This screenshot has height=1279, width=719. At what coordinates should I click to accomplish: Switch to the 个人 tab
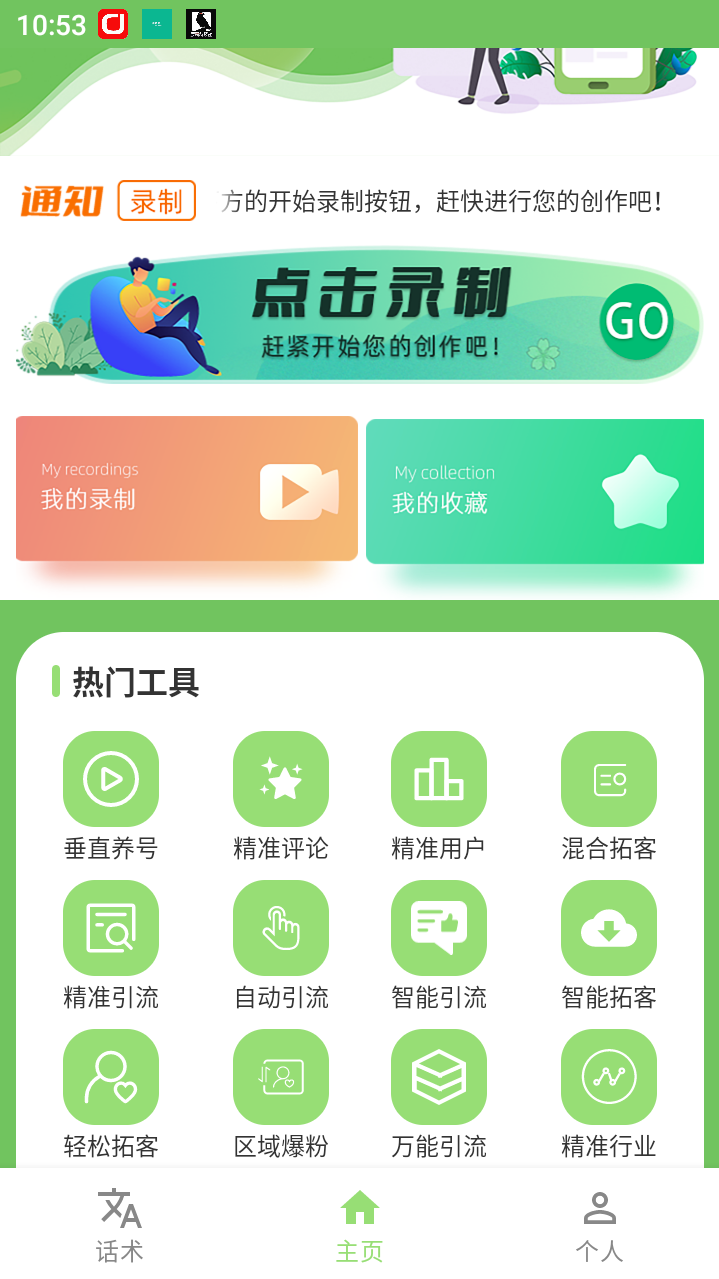click(x=599, y=1225)
